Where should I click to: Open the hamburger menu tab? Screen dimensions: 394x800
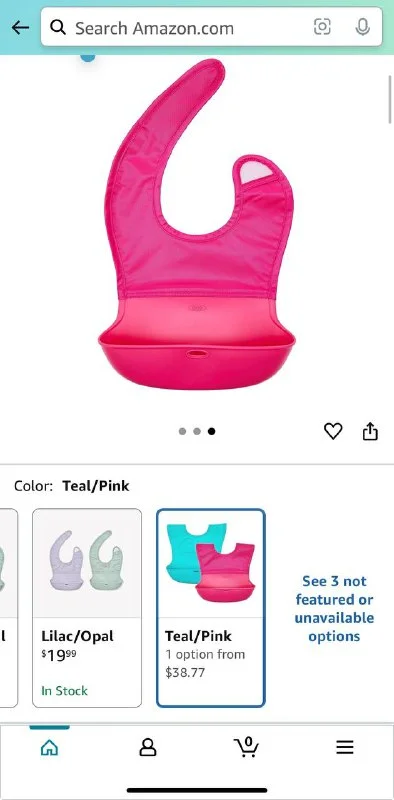click(x=344, y=748)
